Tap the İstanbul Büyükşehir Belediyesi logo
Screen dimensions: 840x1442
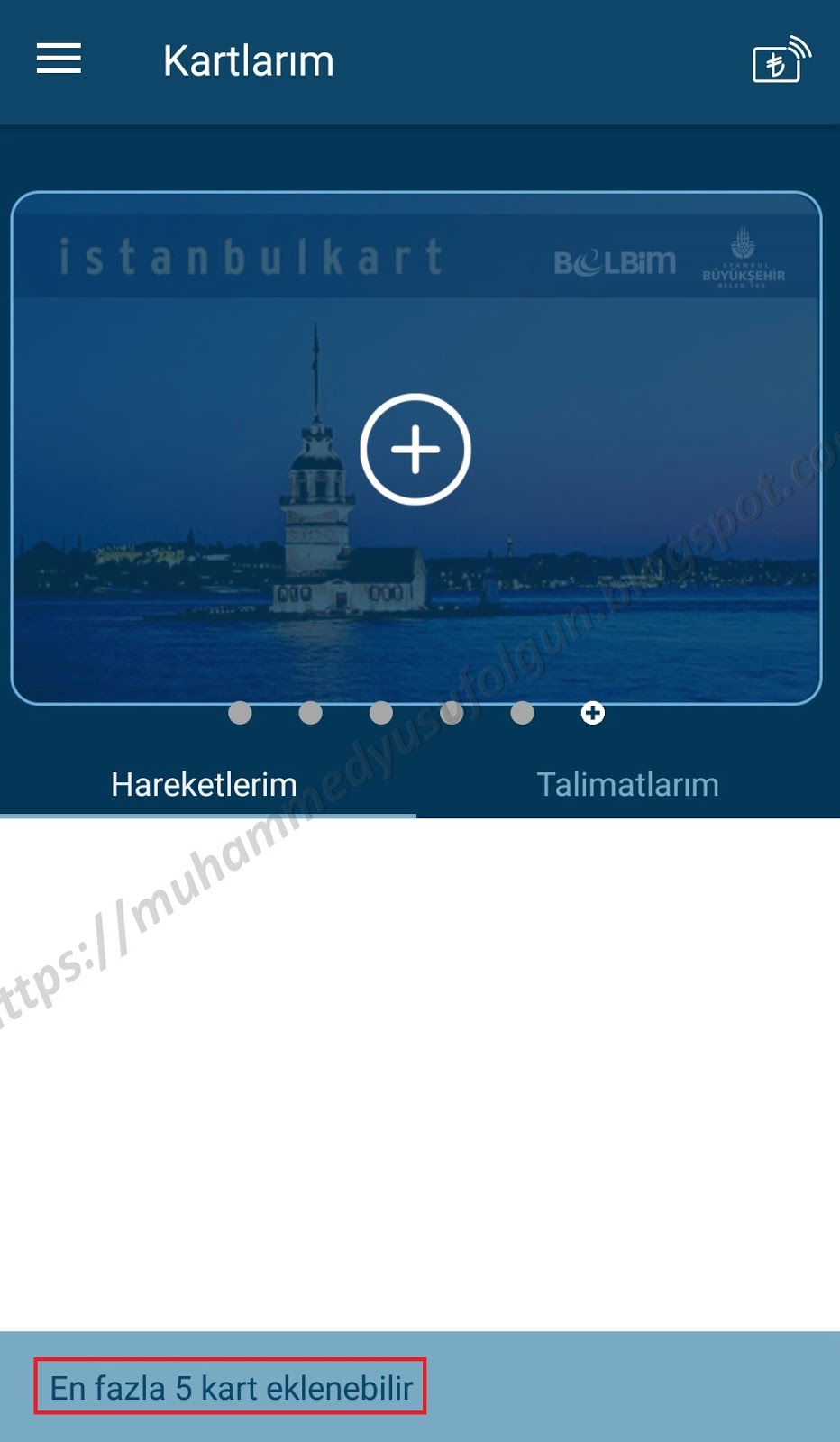click(743, 260)
